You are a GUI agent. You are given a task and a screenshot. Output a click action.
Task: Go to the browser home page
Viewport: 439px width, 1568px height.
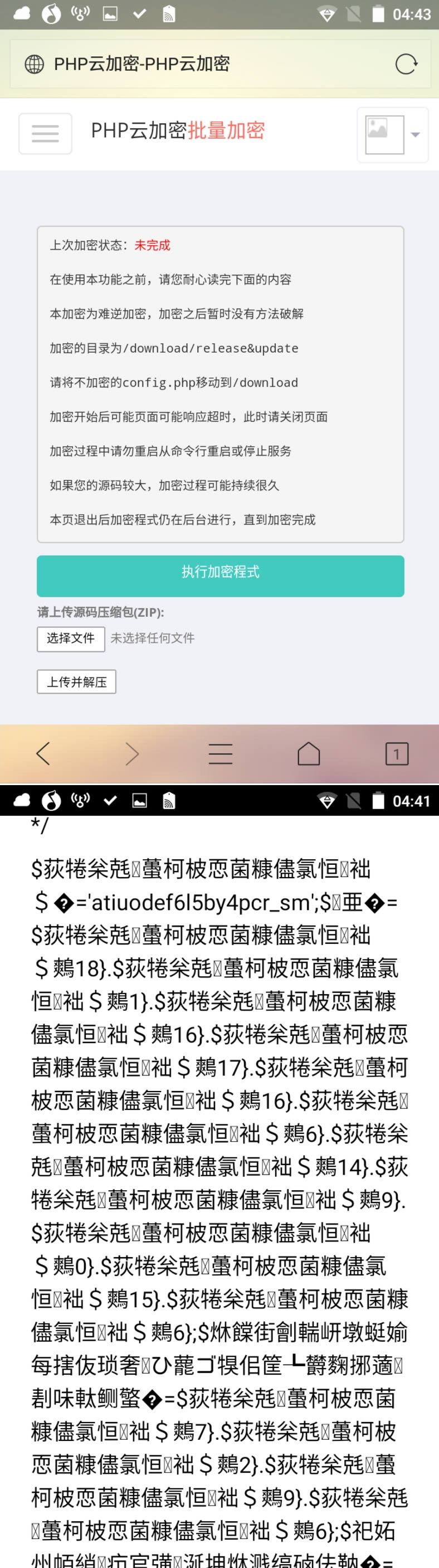tap(308, 753)
